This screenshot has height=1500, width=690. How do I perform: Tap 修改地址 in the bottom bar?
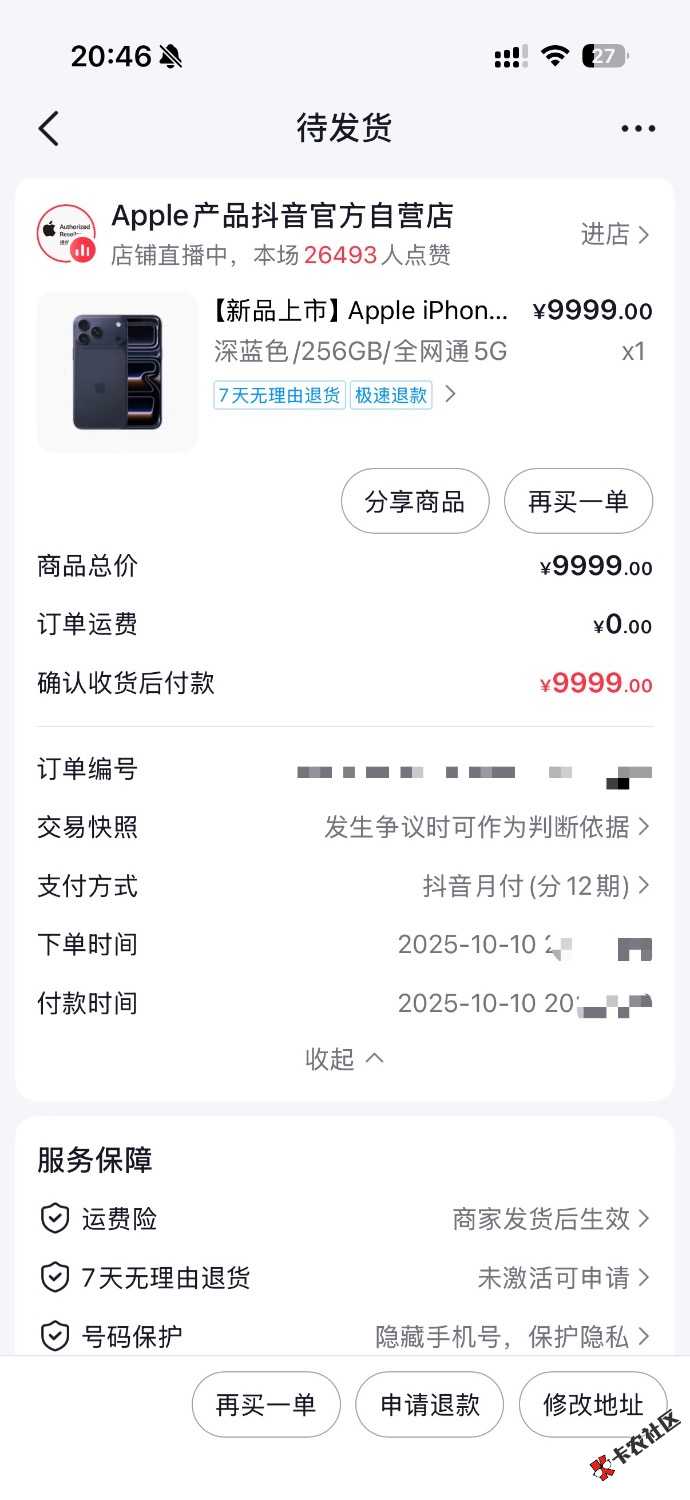592,1404
